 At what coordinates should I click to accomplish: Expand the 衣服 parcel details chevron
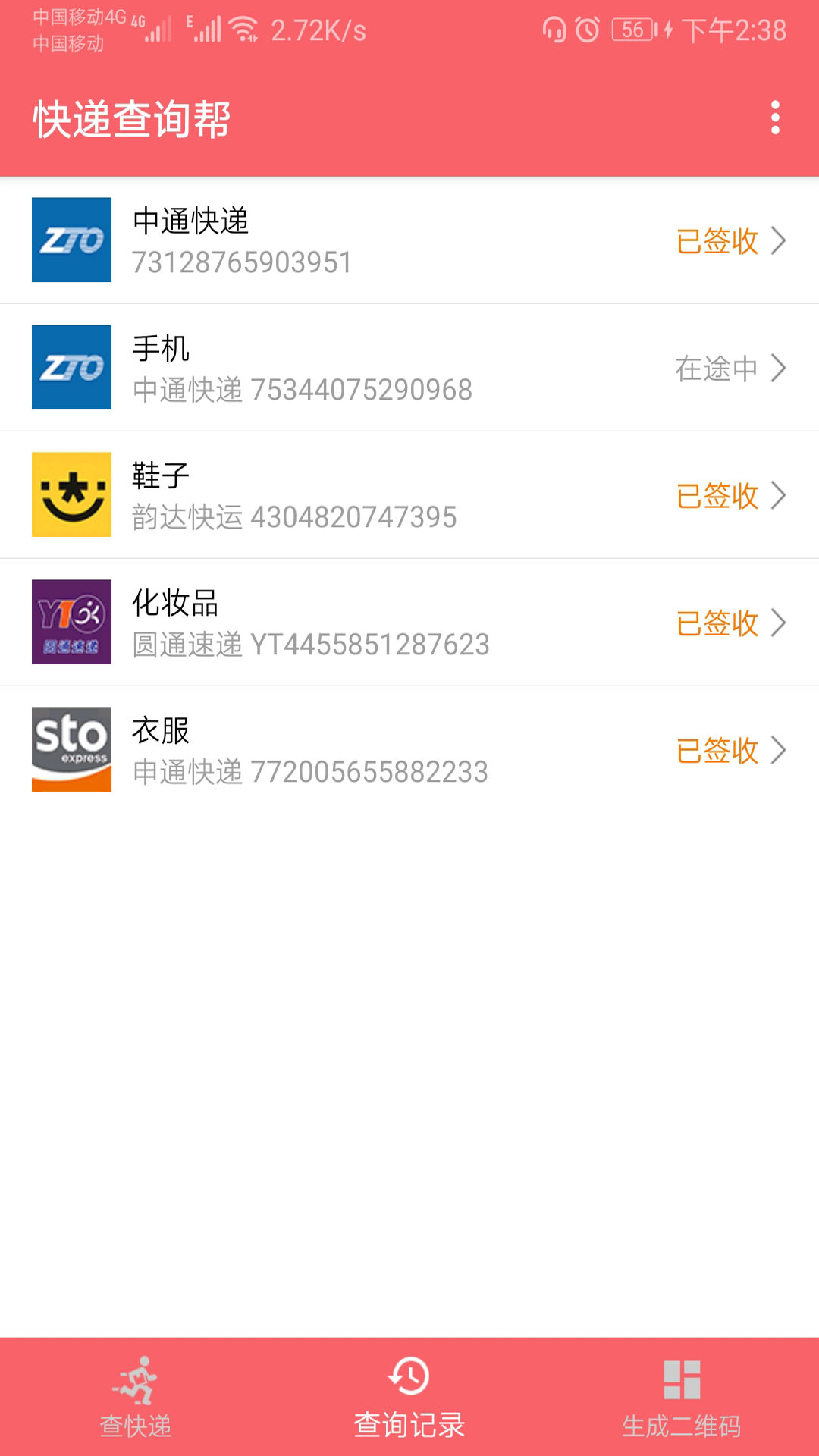780,751
